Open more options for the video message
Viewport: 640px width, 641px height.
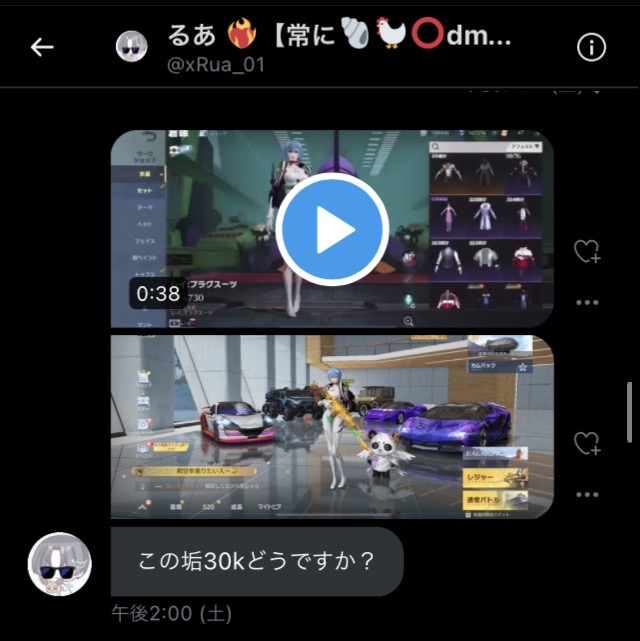587,302
